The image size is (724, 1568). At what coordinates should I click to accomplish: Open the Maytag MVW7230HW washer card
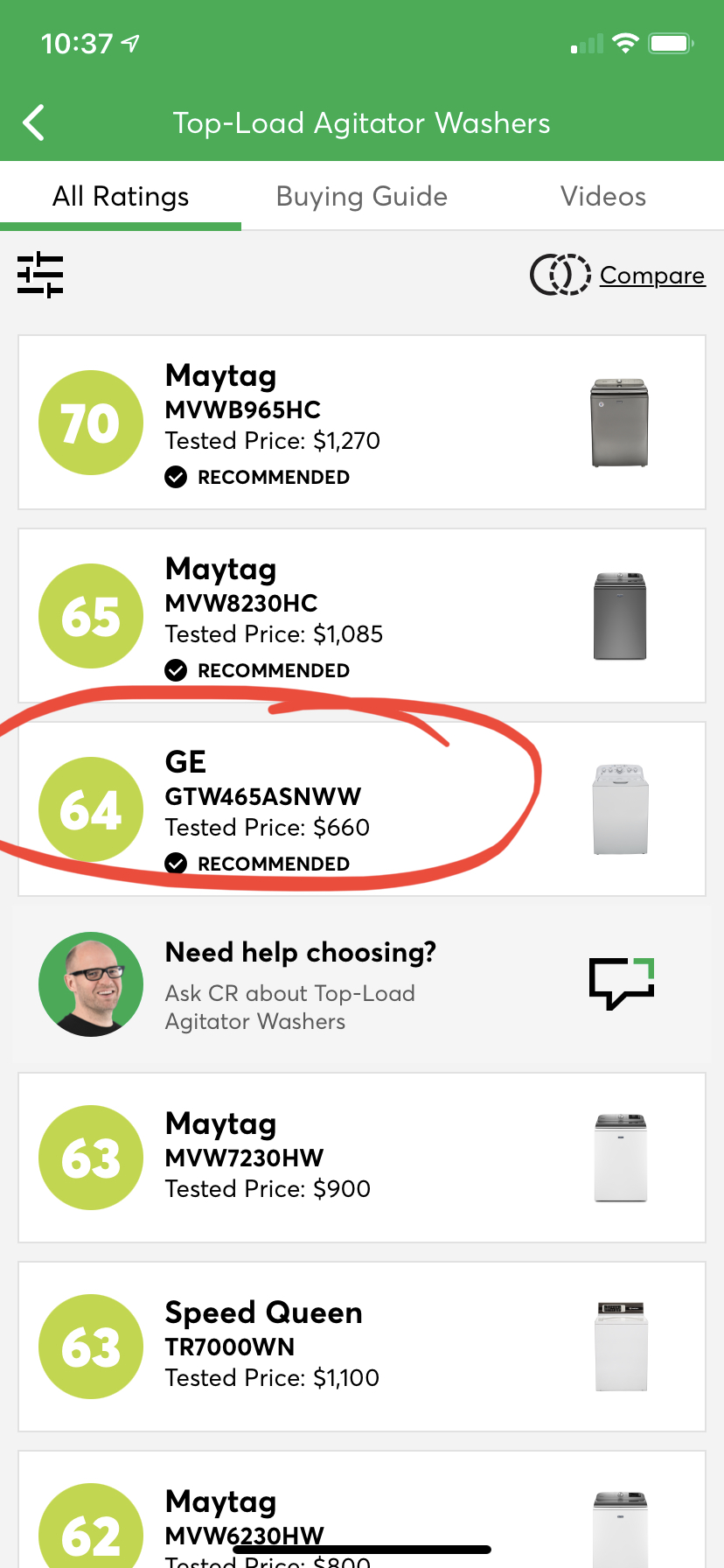tap(362, 1158)
